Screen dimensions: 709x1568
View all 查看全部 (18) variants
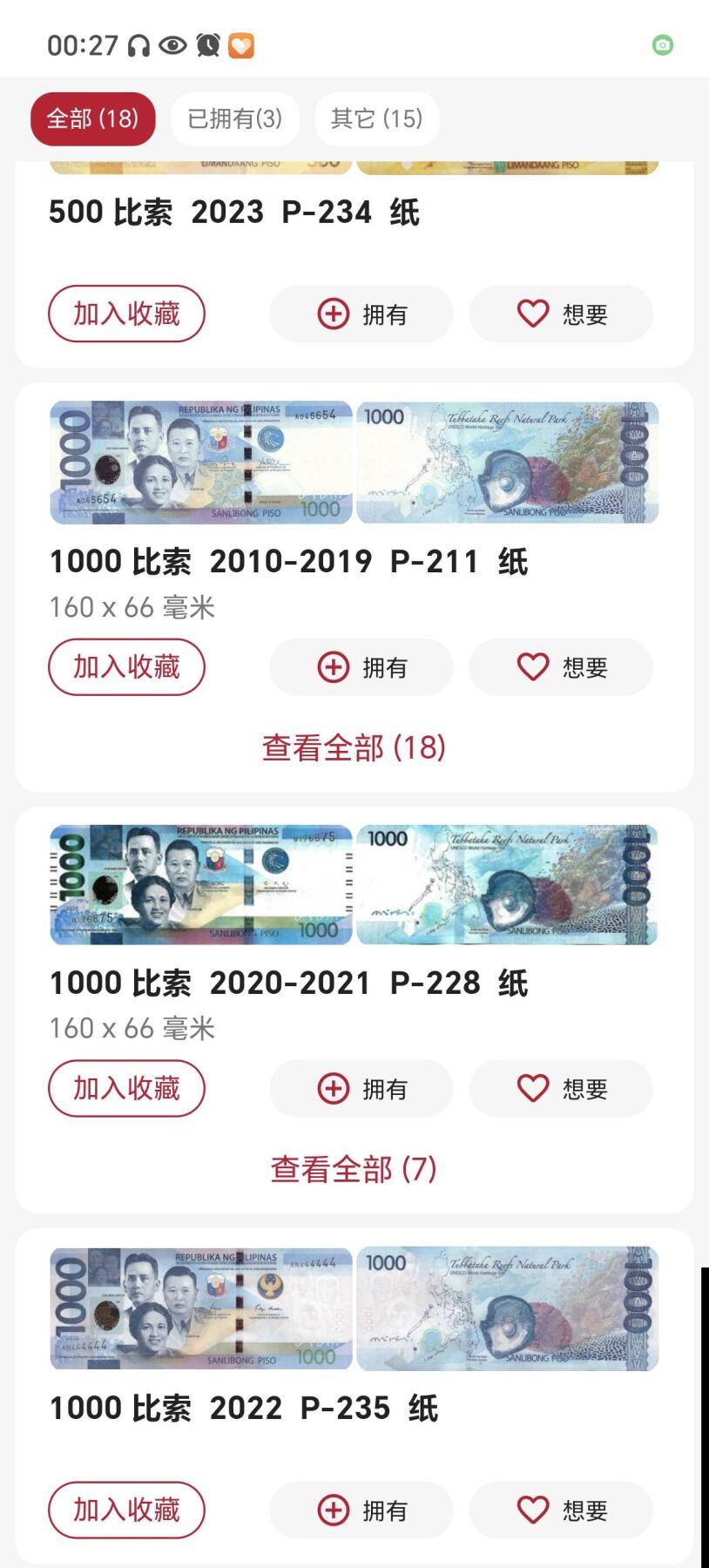(354, 747)
